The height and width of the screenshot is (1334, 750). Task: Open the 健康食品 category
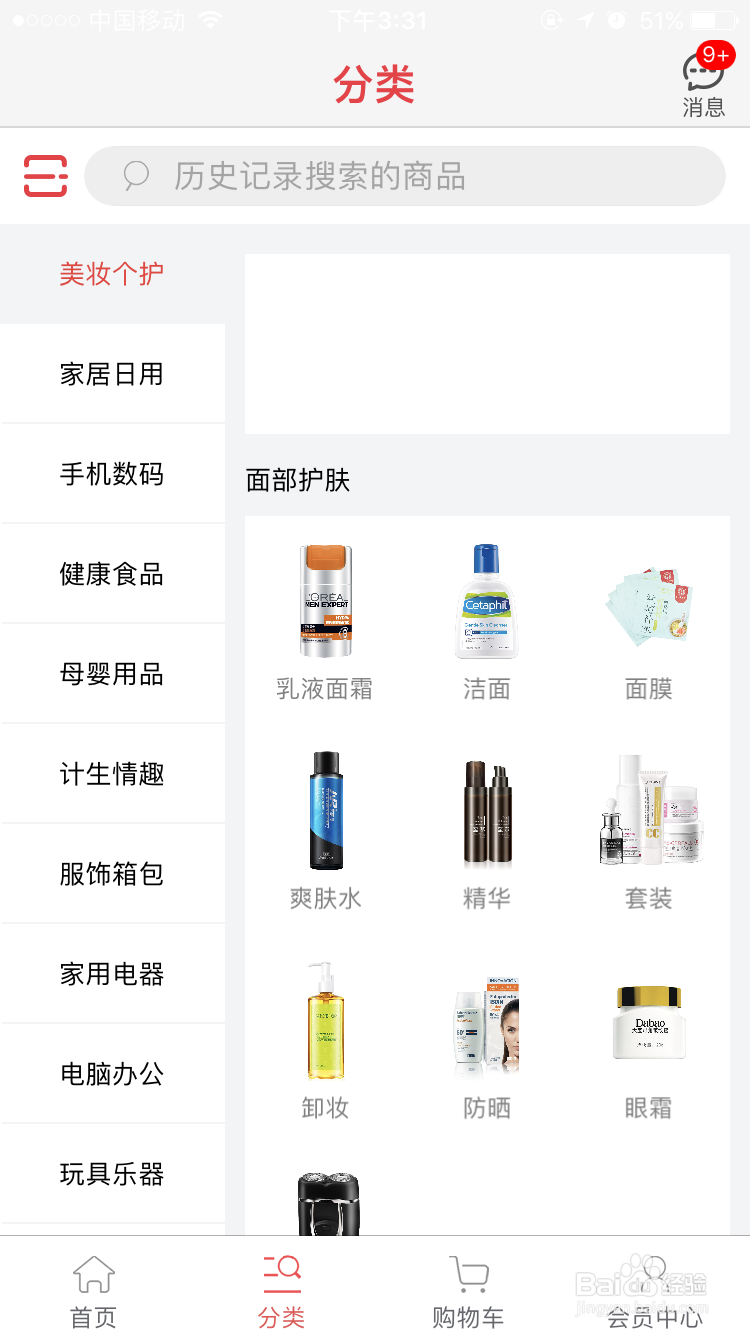[112, 574]
